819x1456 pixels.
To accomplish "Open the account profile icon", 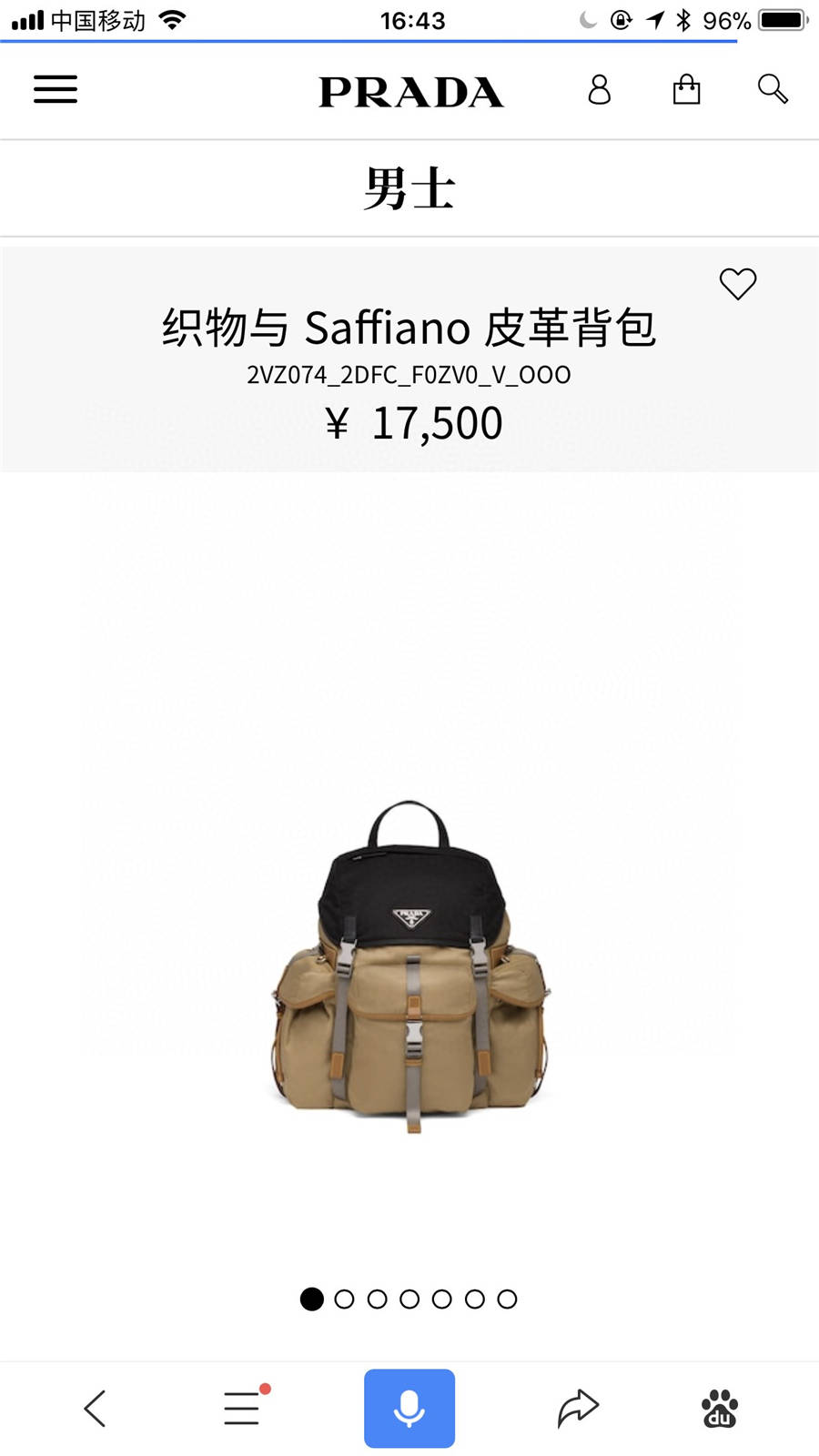I will [x=599, y=89].
